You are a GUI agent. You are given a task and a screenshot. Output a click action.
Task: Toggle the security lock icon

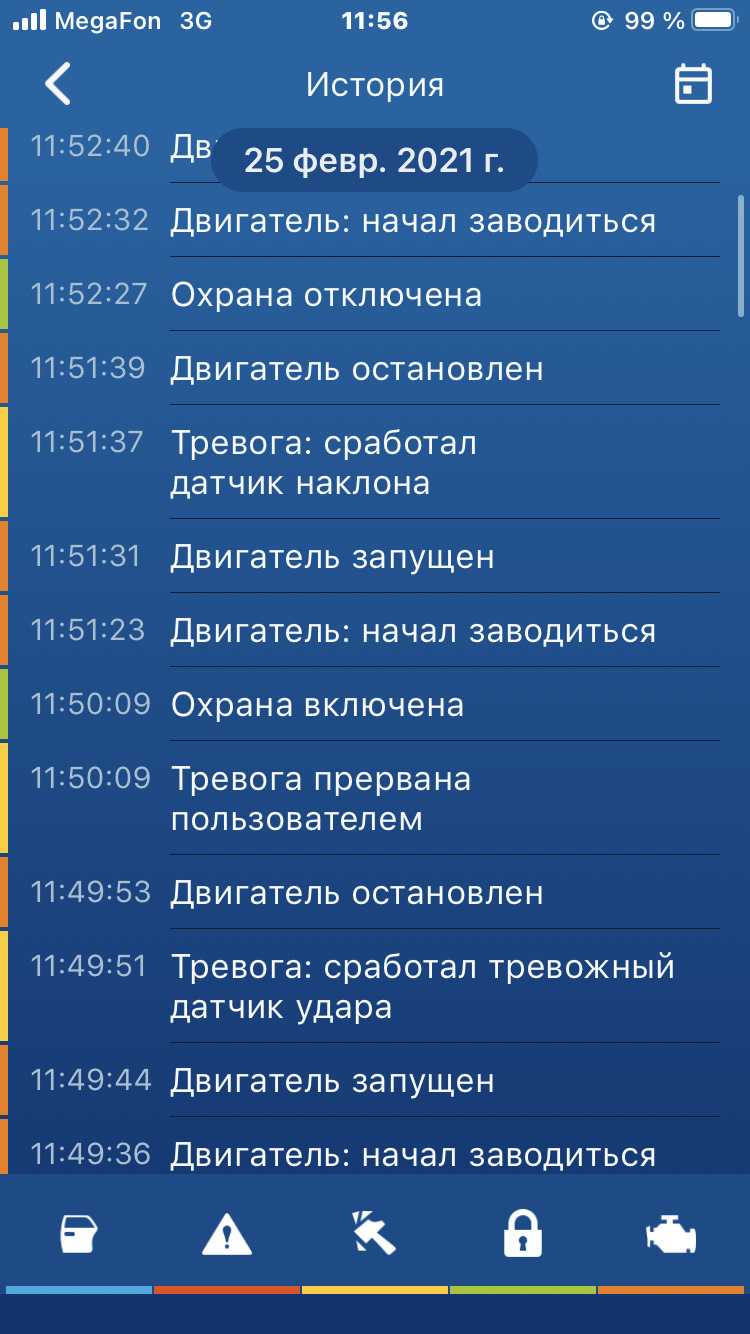pos(522,1233)
